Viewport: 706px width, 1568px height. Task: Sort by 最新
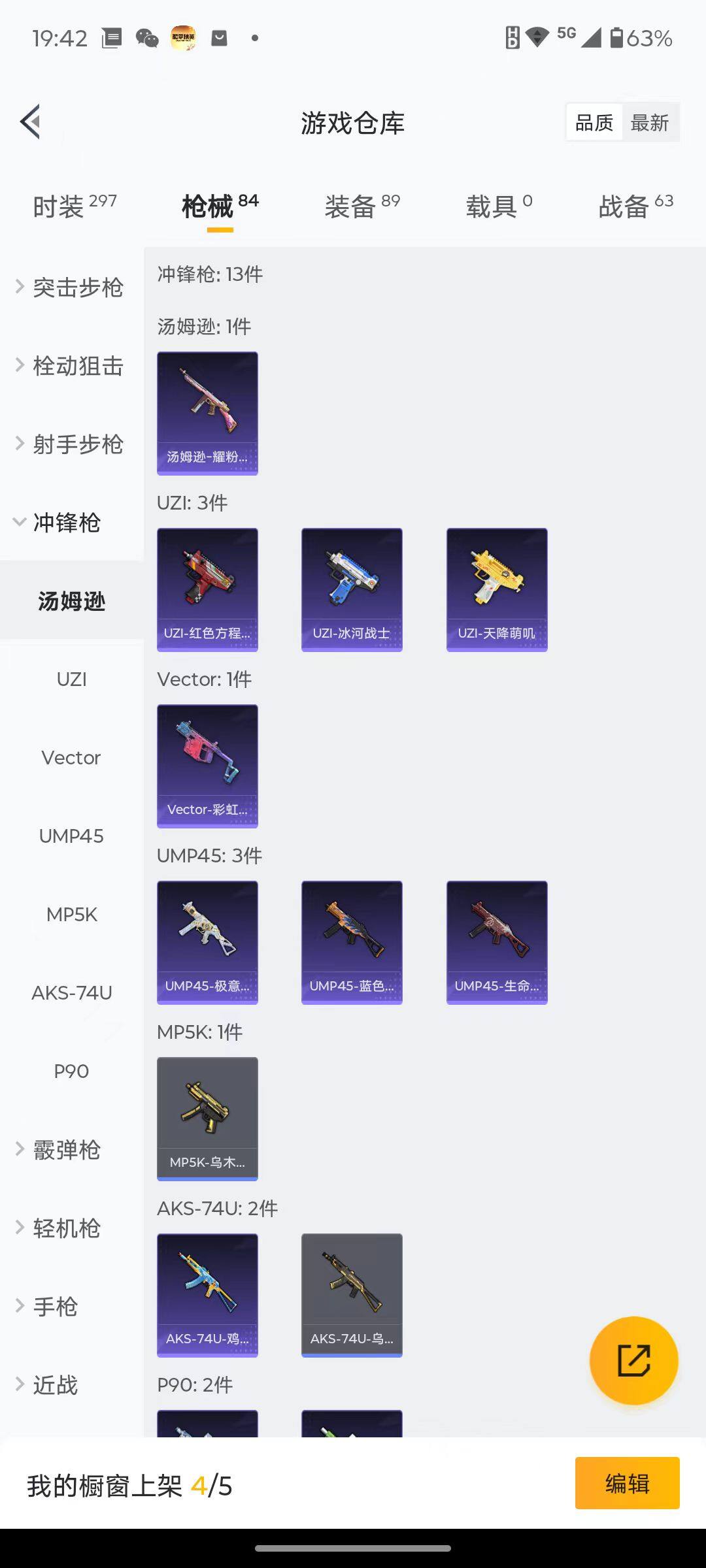tap(649, 122)
